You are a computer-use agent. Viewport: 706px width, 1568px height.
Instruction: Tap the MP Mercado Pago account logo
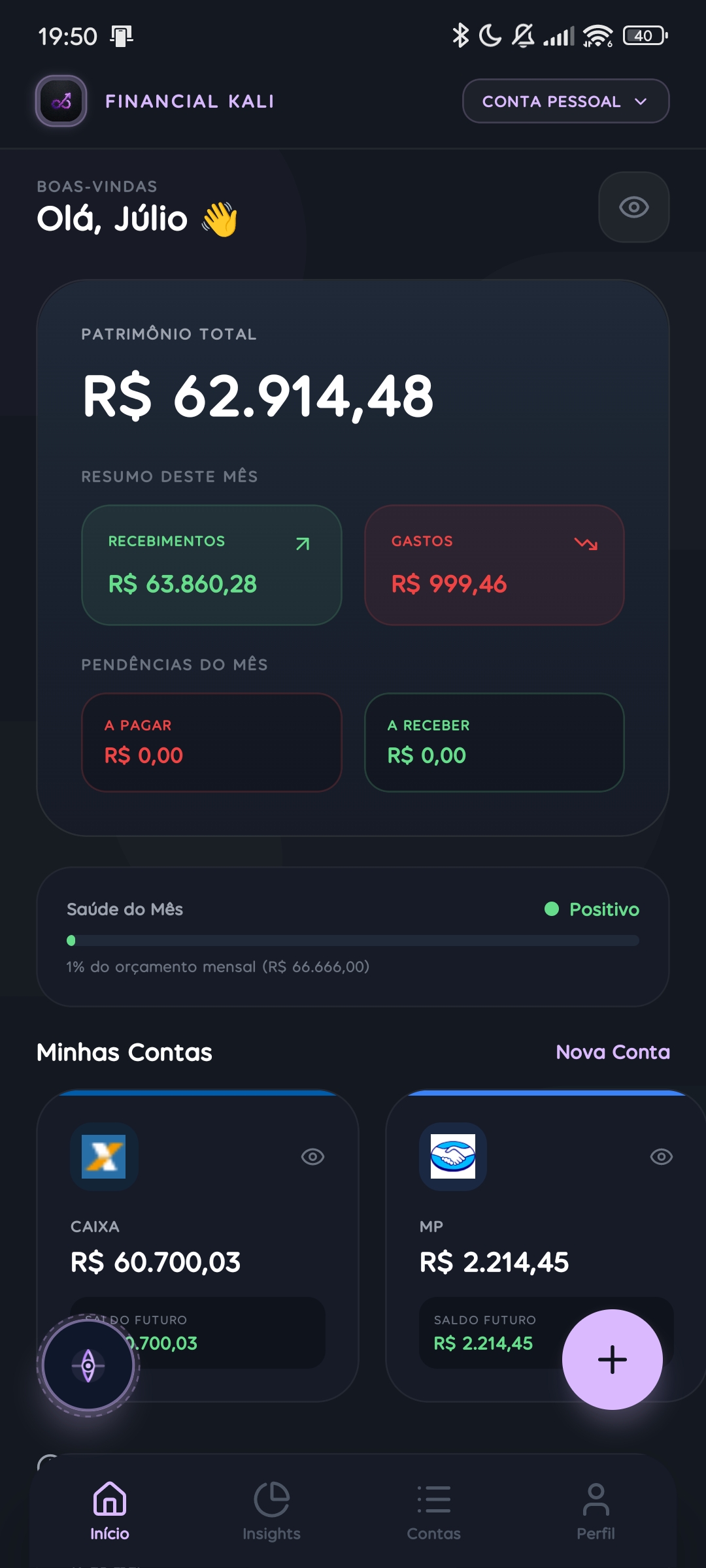click(x=454, y=1156)
